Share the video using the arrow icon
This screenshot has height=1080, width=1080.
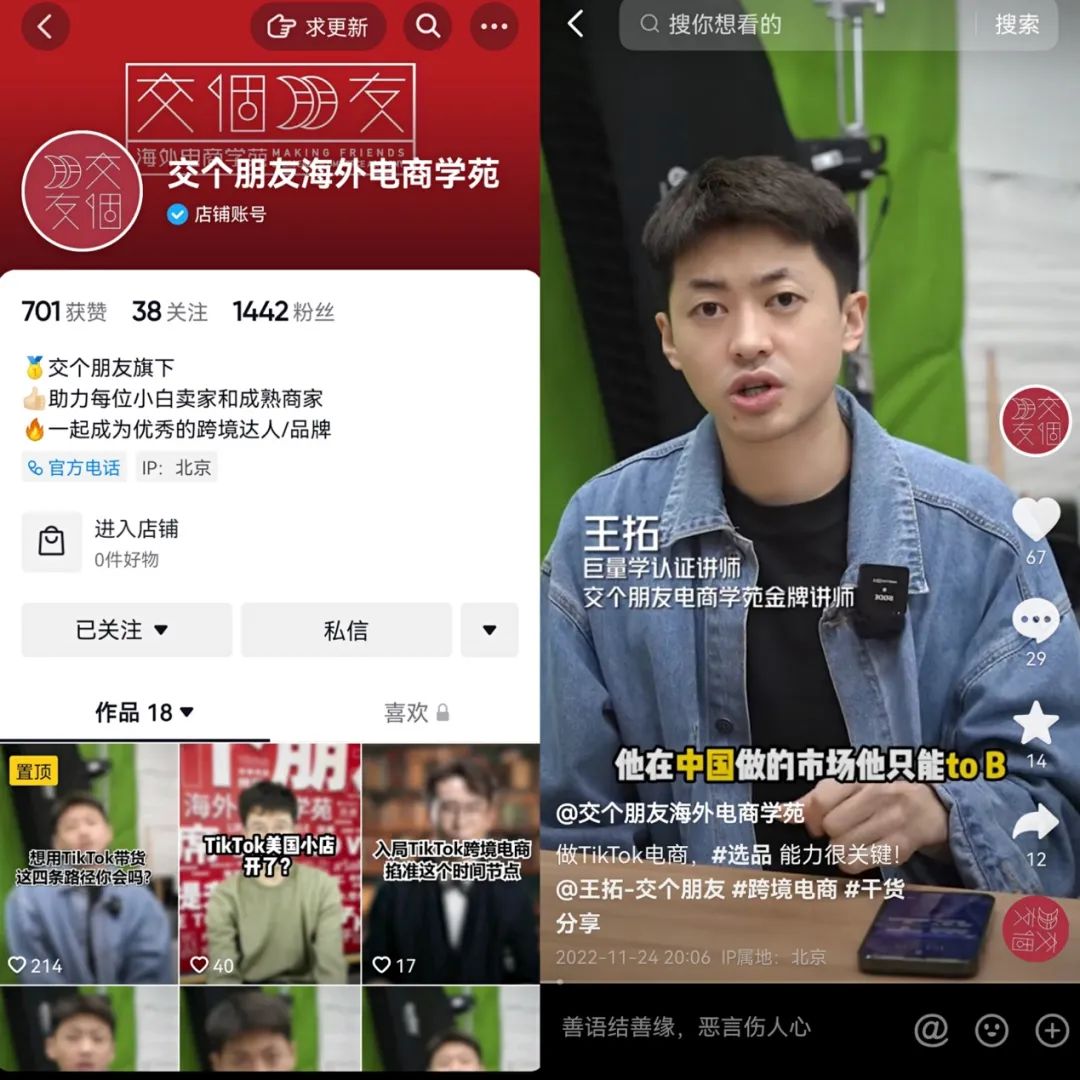click(x=1036, y=823)
